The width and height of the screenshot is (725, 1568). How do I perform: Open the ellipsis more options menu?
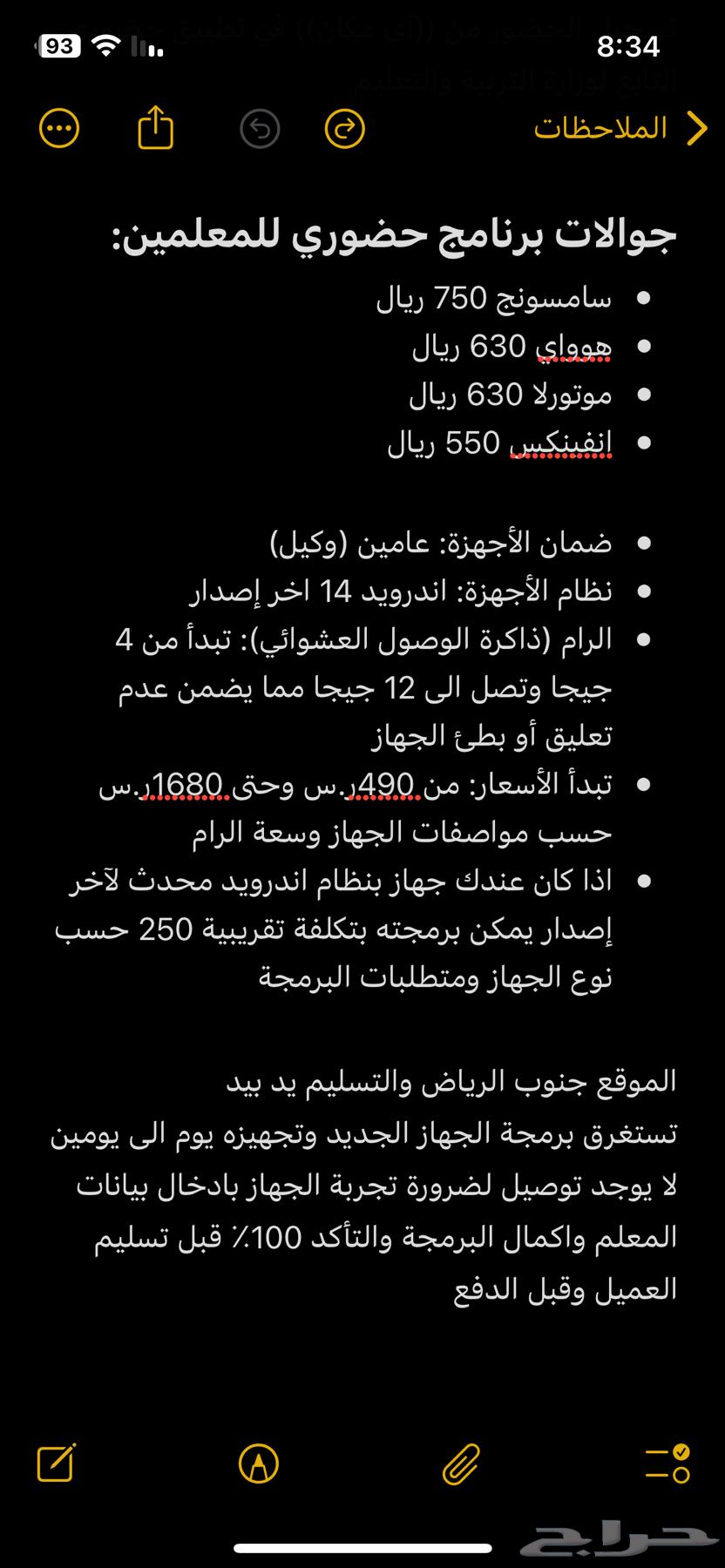(x=59, y=128)
